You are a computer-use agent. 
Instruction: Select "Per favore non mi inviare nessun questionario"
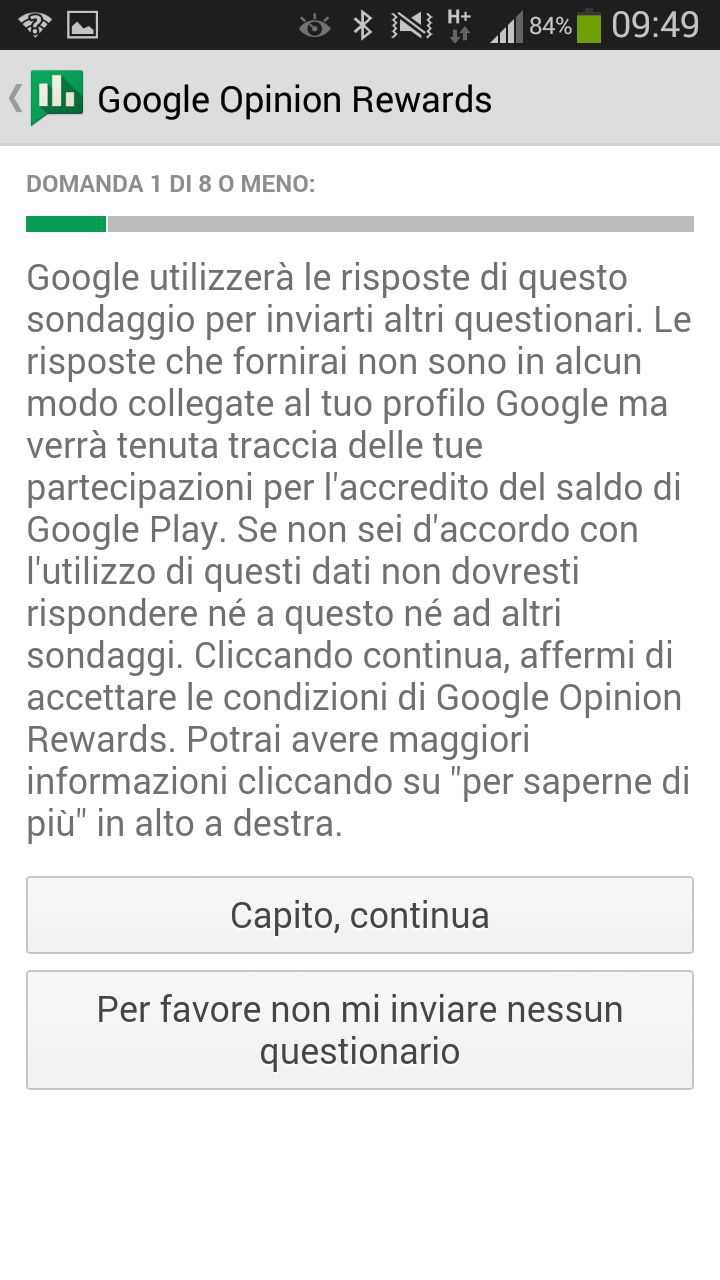[x=360, y=1030]
